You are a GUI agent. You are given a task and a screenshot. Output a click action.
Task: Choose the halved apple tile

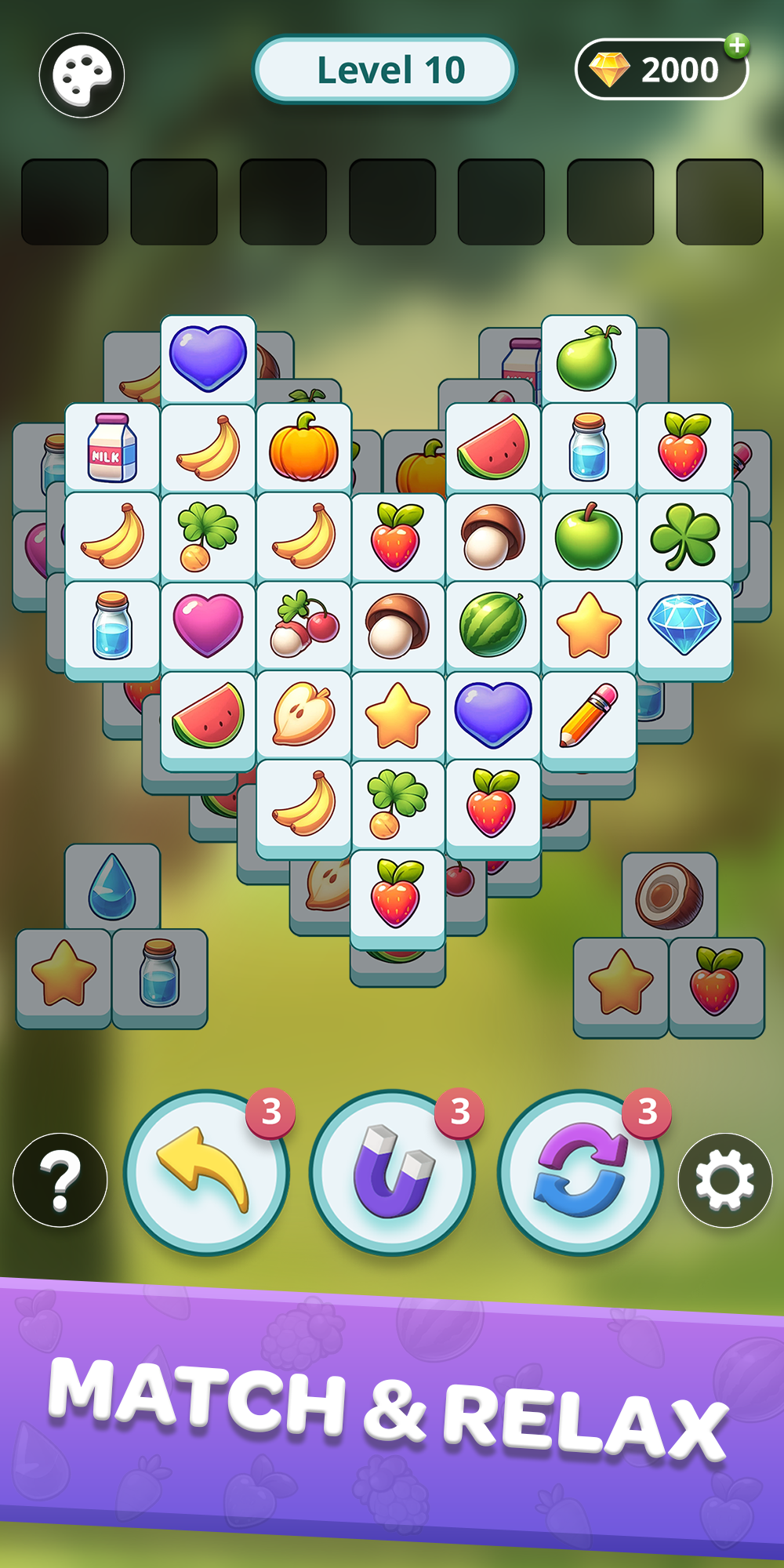coord(303,715)
